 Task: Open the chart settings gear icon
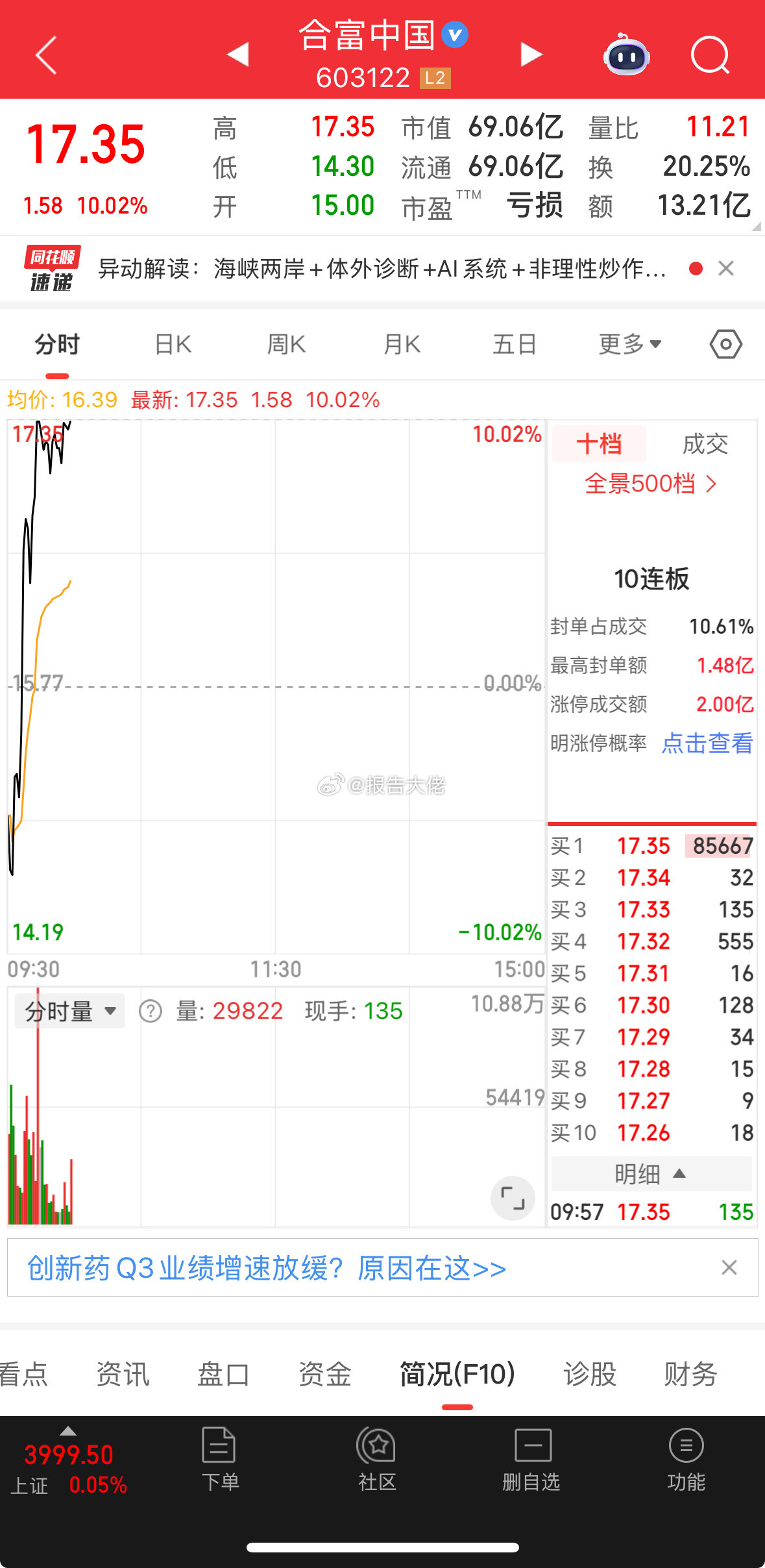click(725, 344)
